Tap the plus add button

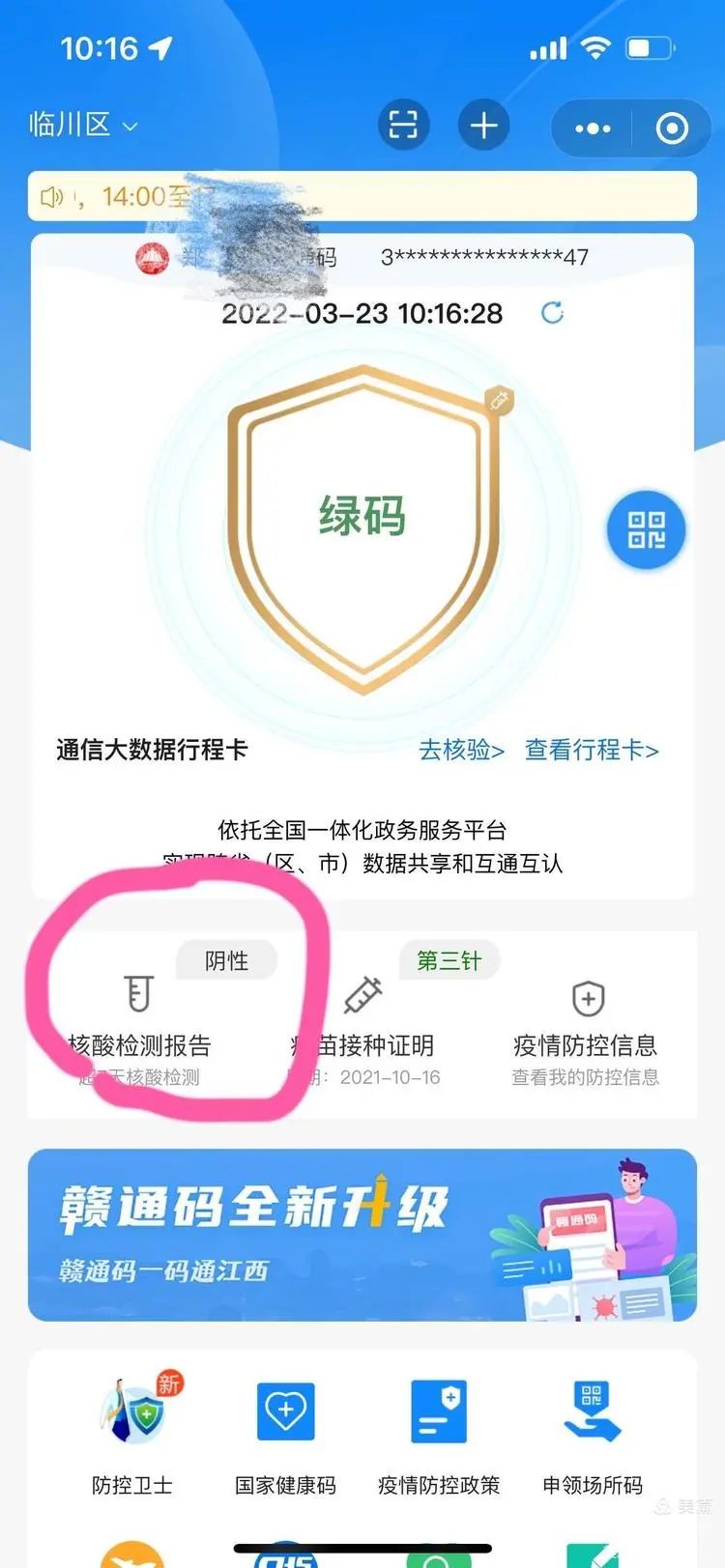[x=483, y=126]
